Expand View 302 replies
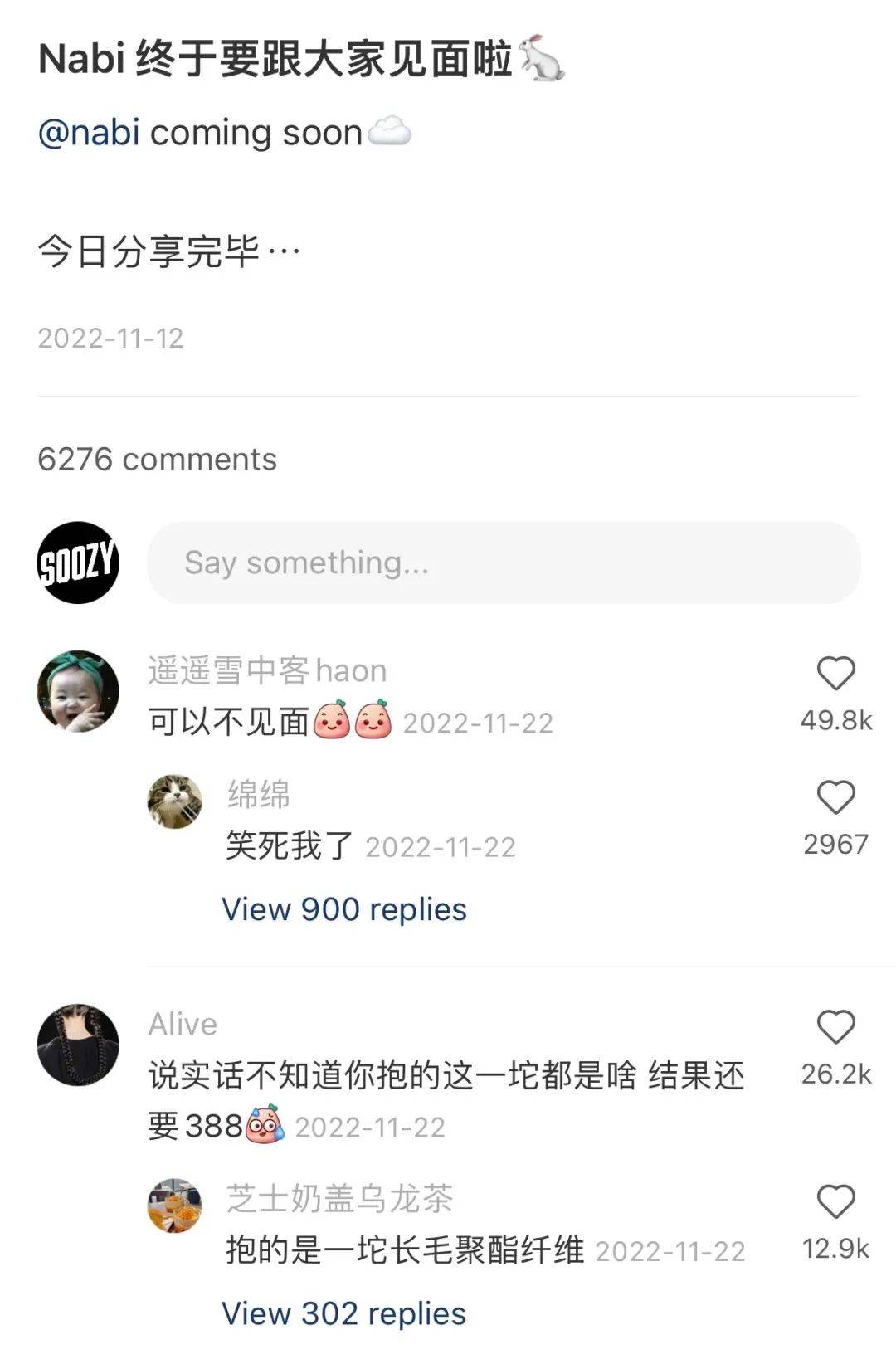The image size is (896, 1359). click(343, 1313)
